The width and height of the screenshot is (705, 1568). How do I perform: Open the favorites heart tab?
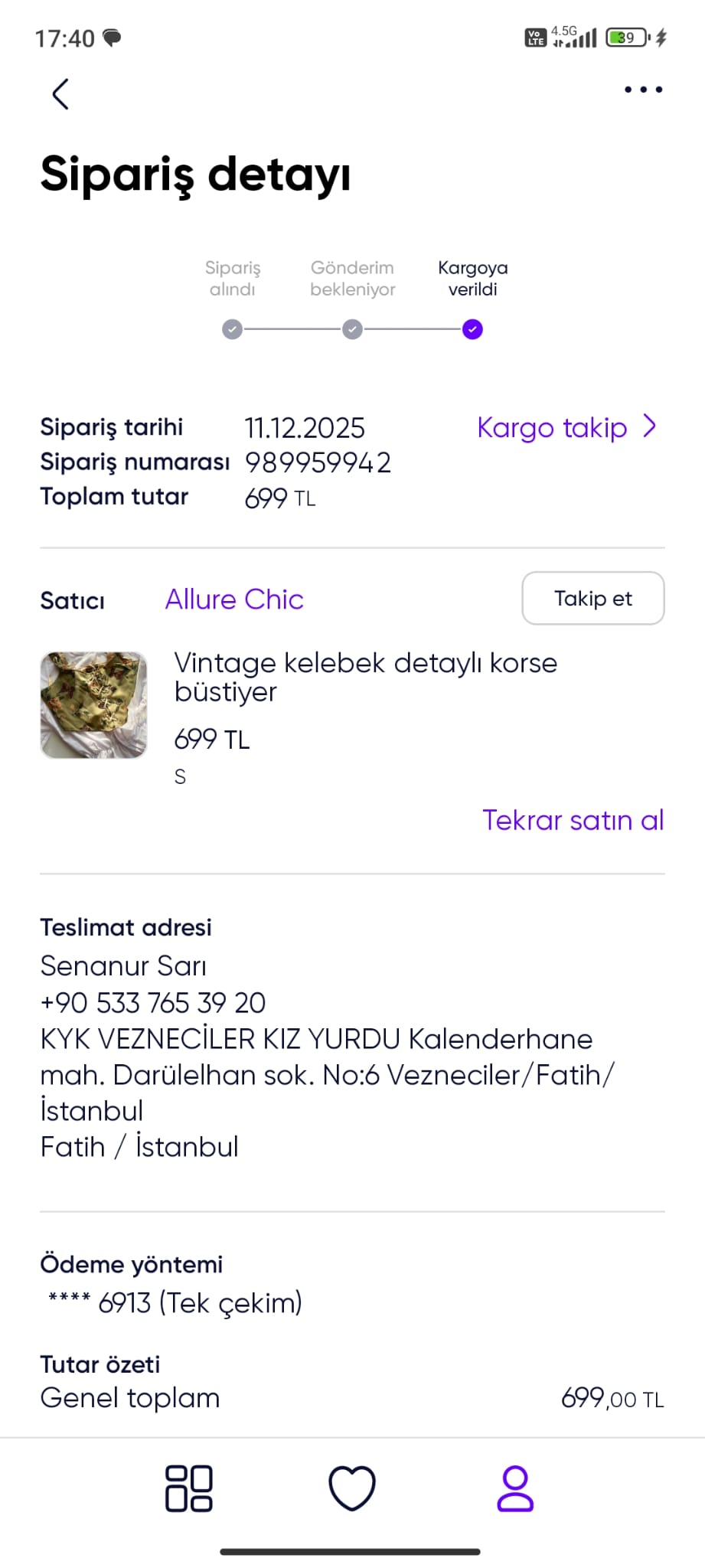tap(352, 1488)
